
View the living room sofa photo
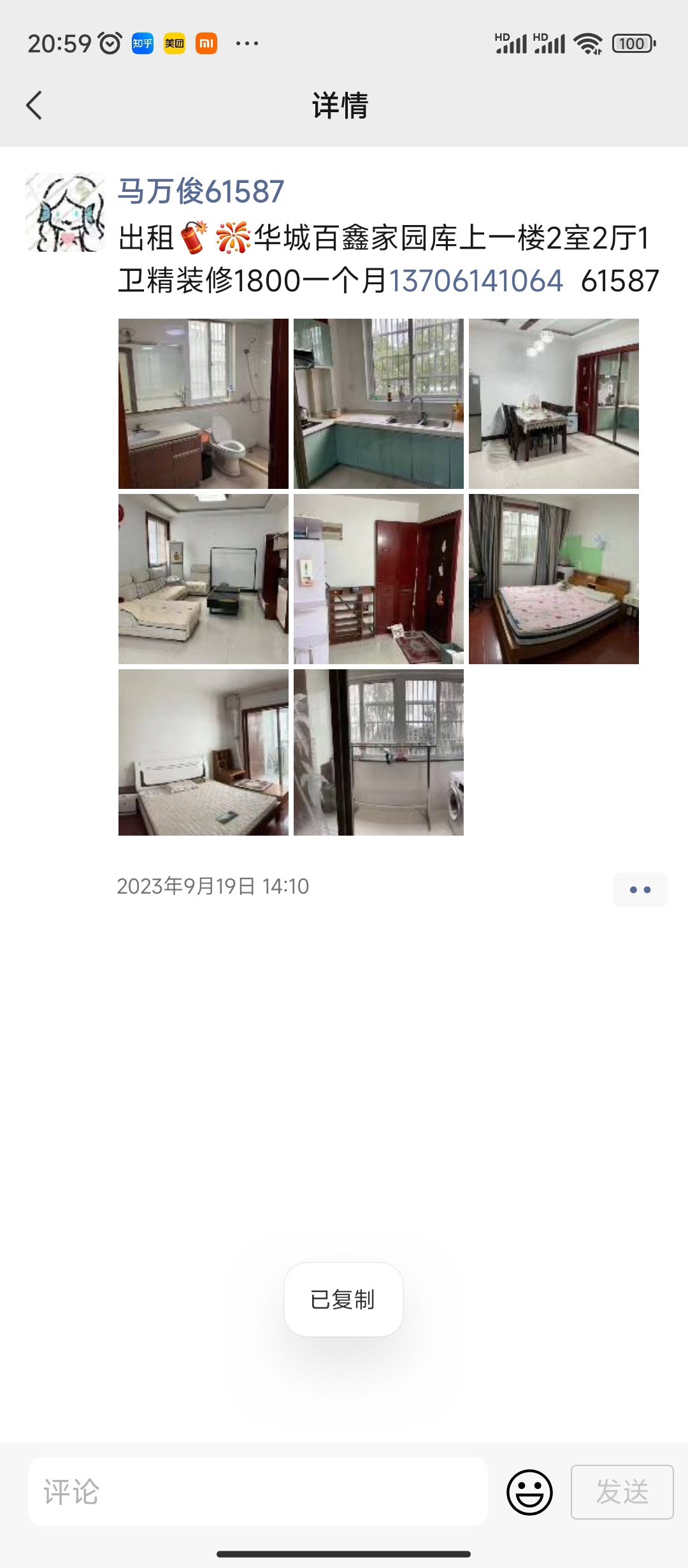[x=203, y=579]
